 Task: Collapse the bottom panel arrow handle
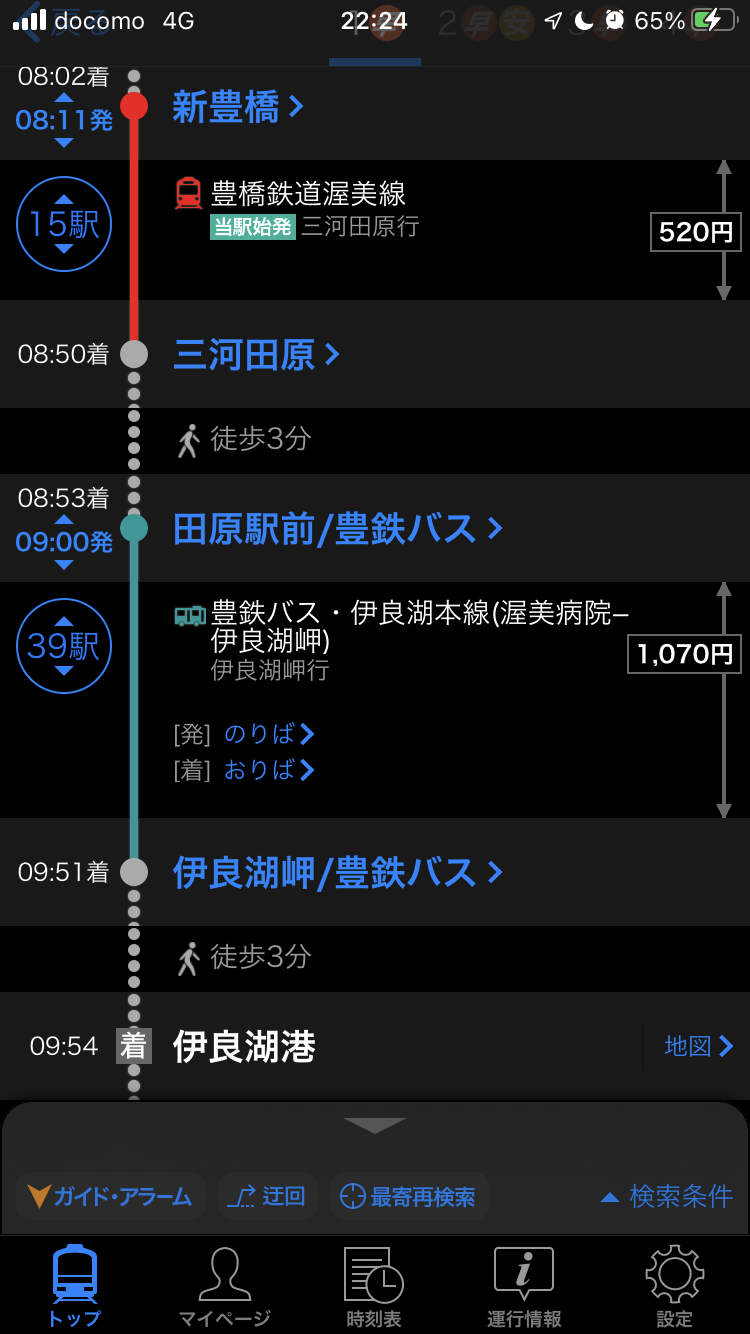[x=375, y=1126]
